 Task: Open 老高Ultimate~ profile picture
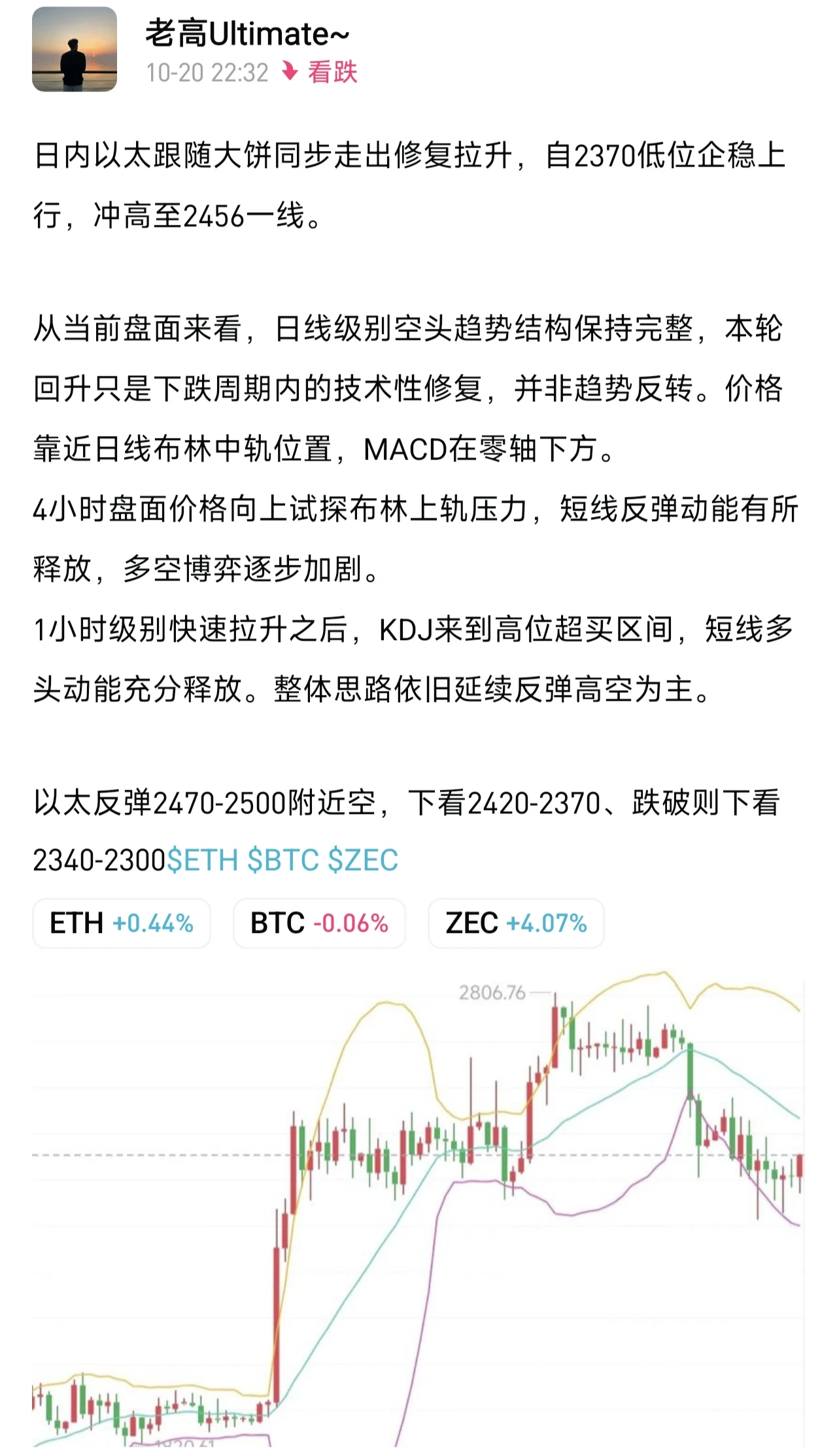[x=75, y=50]
